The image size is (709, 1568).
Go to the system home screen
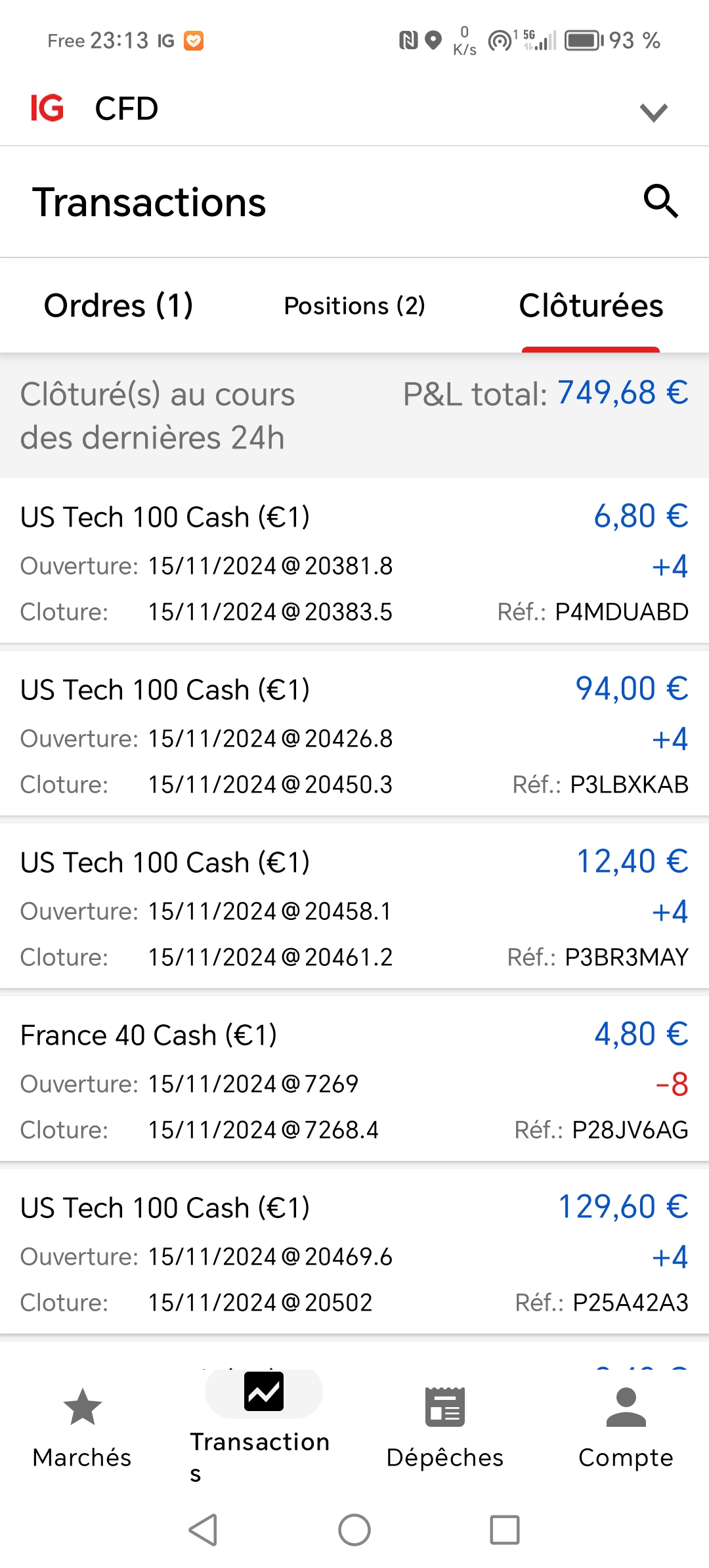point(354,1530)
